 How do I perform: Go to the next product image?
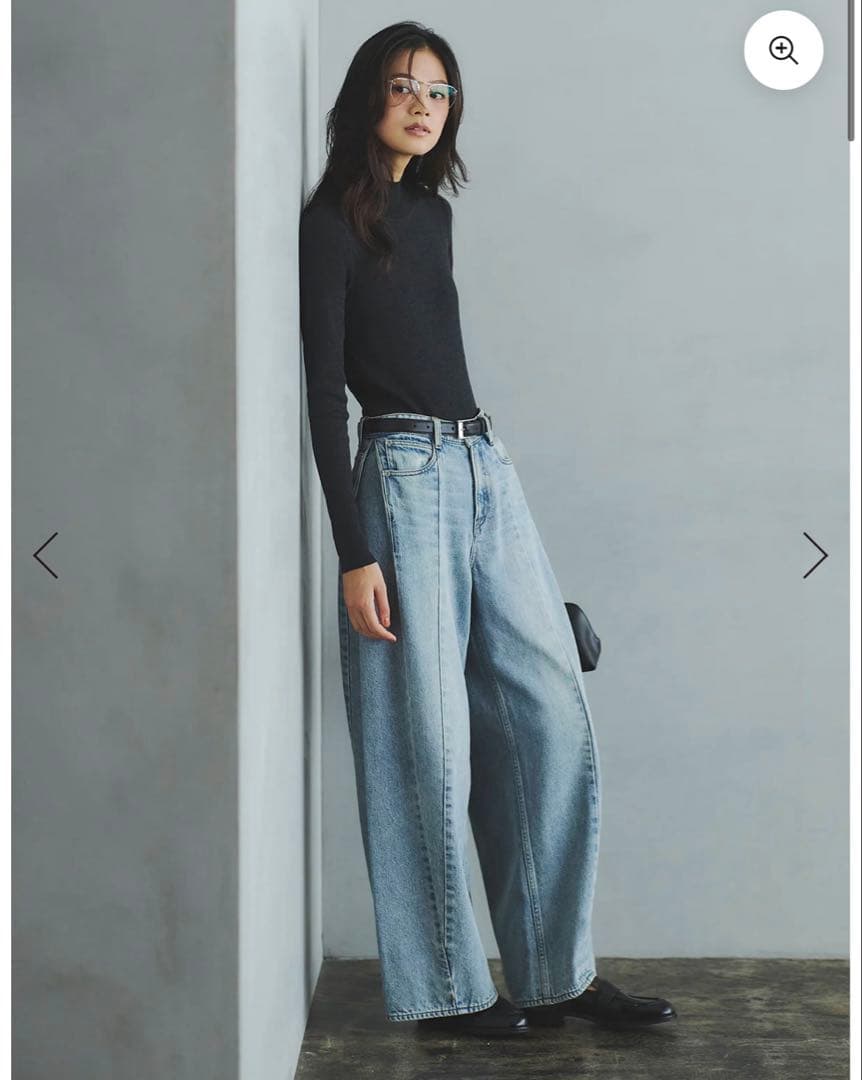pos(815,555)
